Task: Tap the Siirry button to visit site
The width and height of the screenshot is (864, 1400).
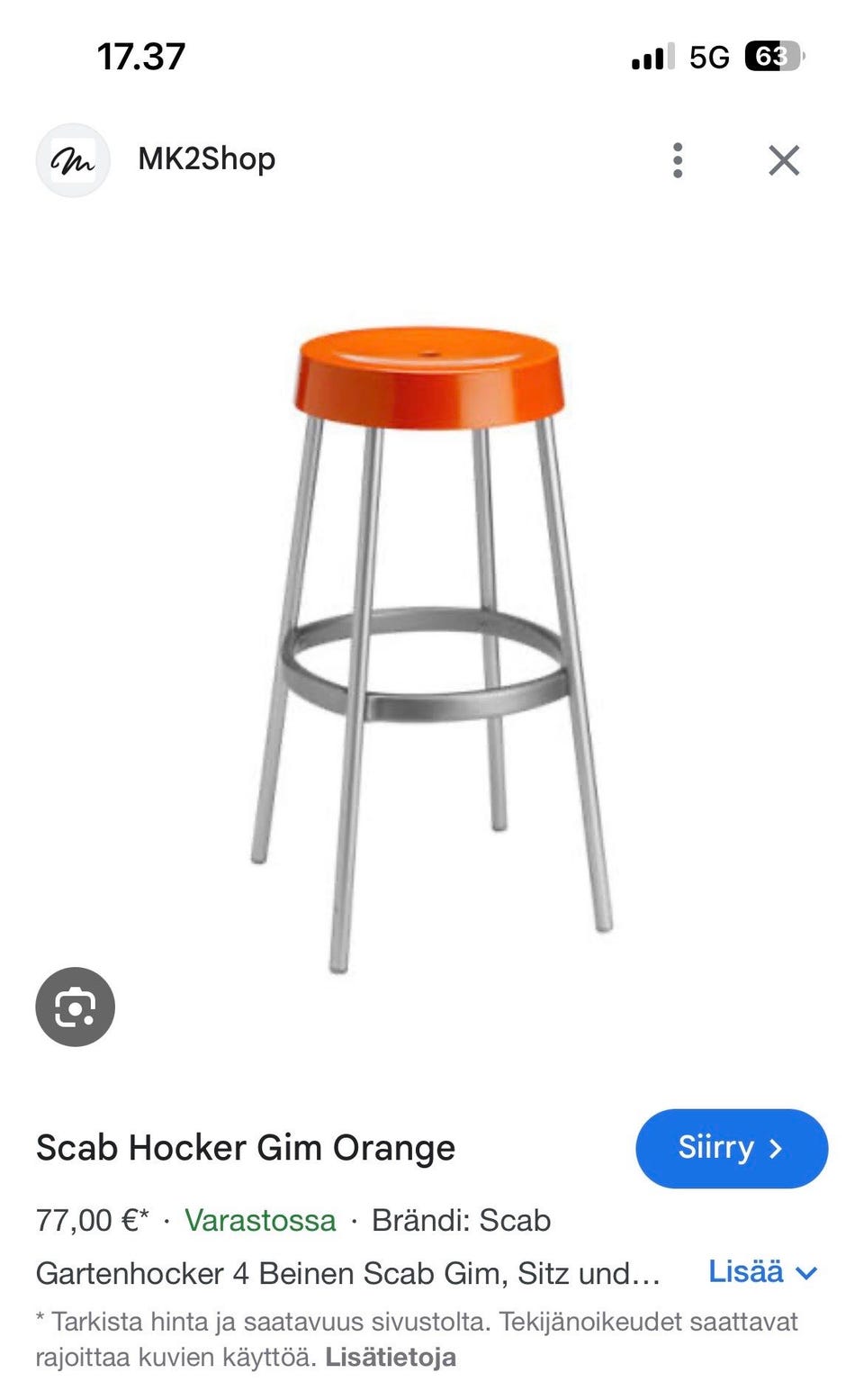Action: pyautogui.click(x=732, y=1148)
